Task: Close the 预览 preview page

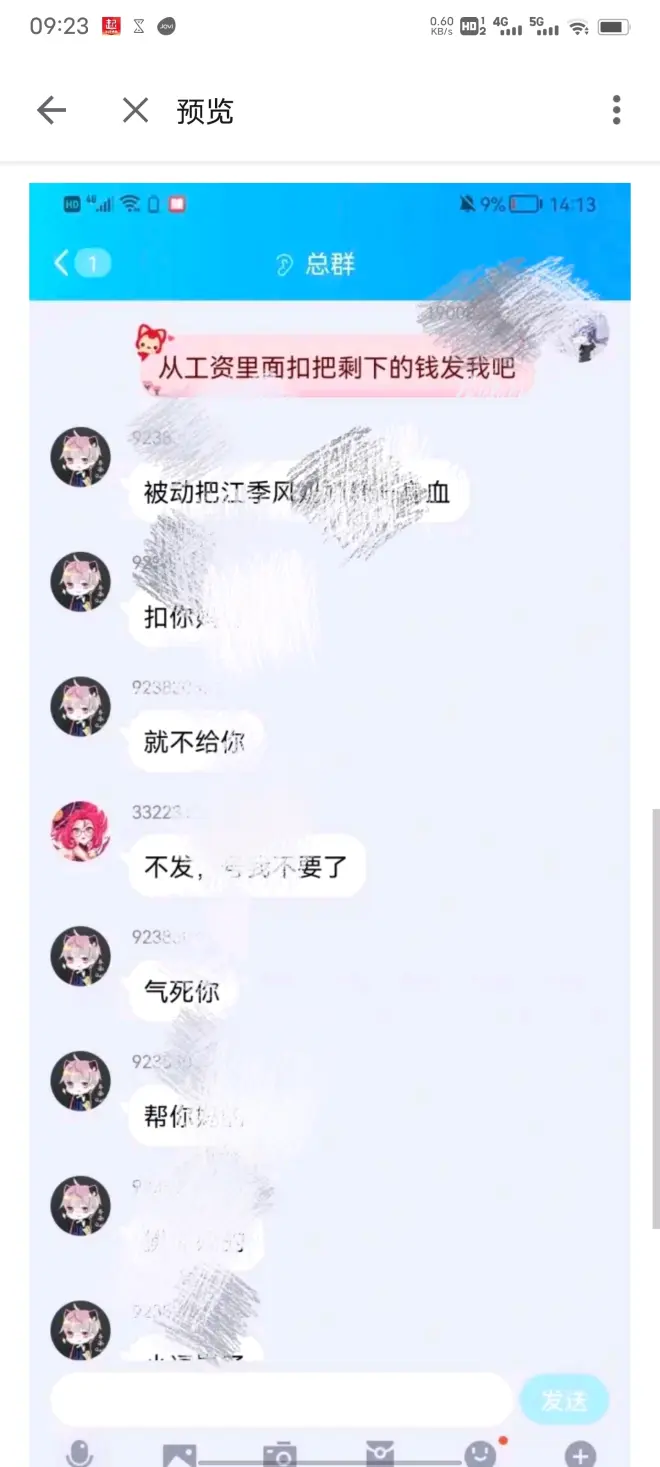Action: 135,110
